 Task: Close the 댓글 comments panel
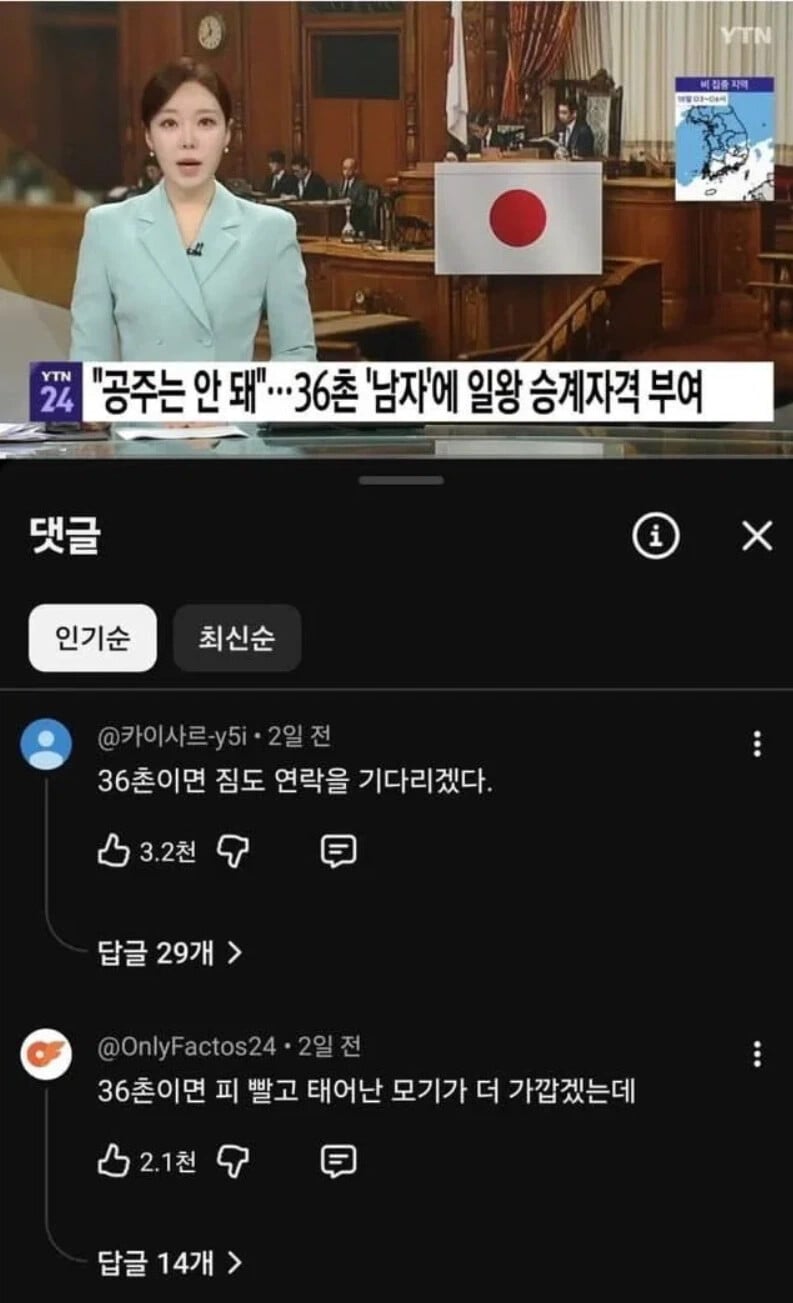coord(757,537)
